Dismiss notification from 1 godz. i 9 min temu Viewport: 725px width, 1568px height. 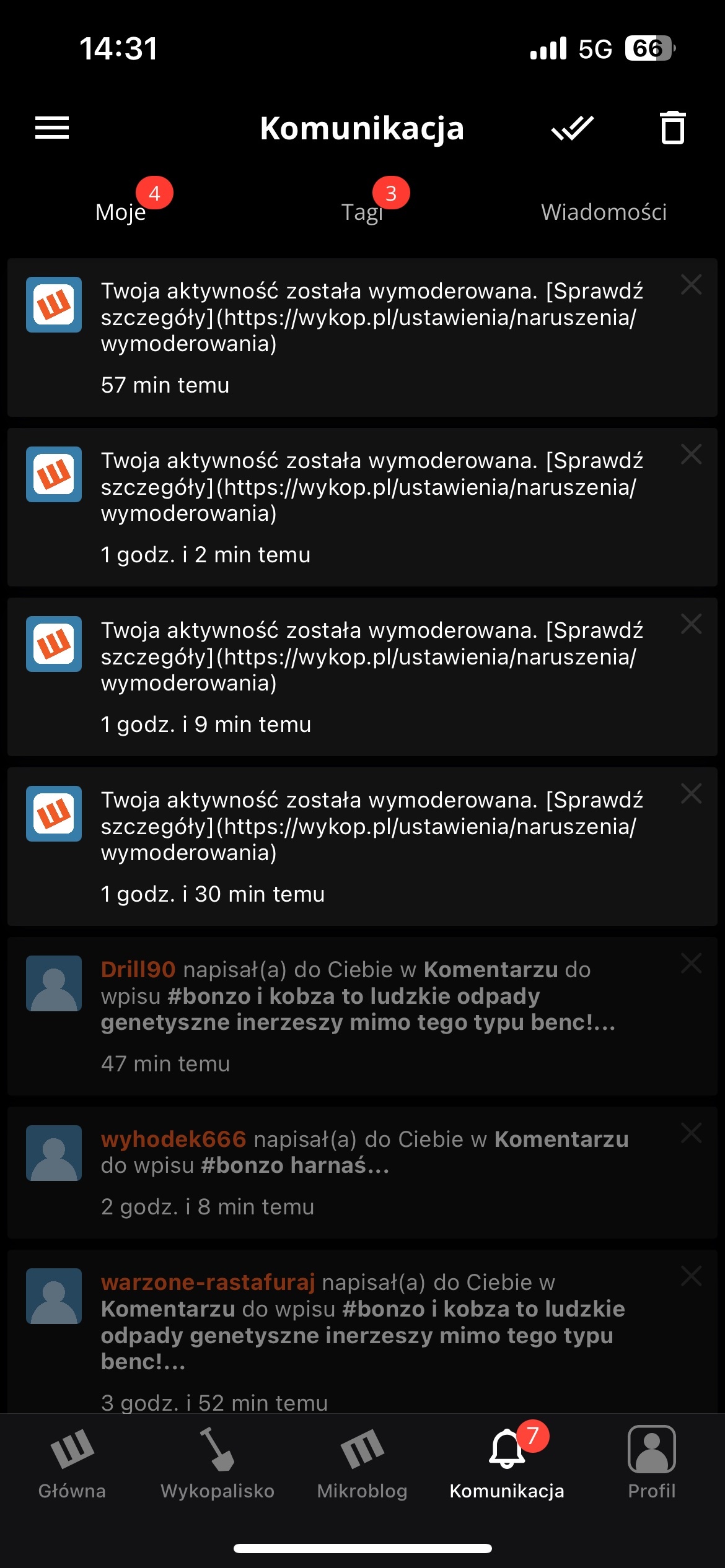coord(691,624)
